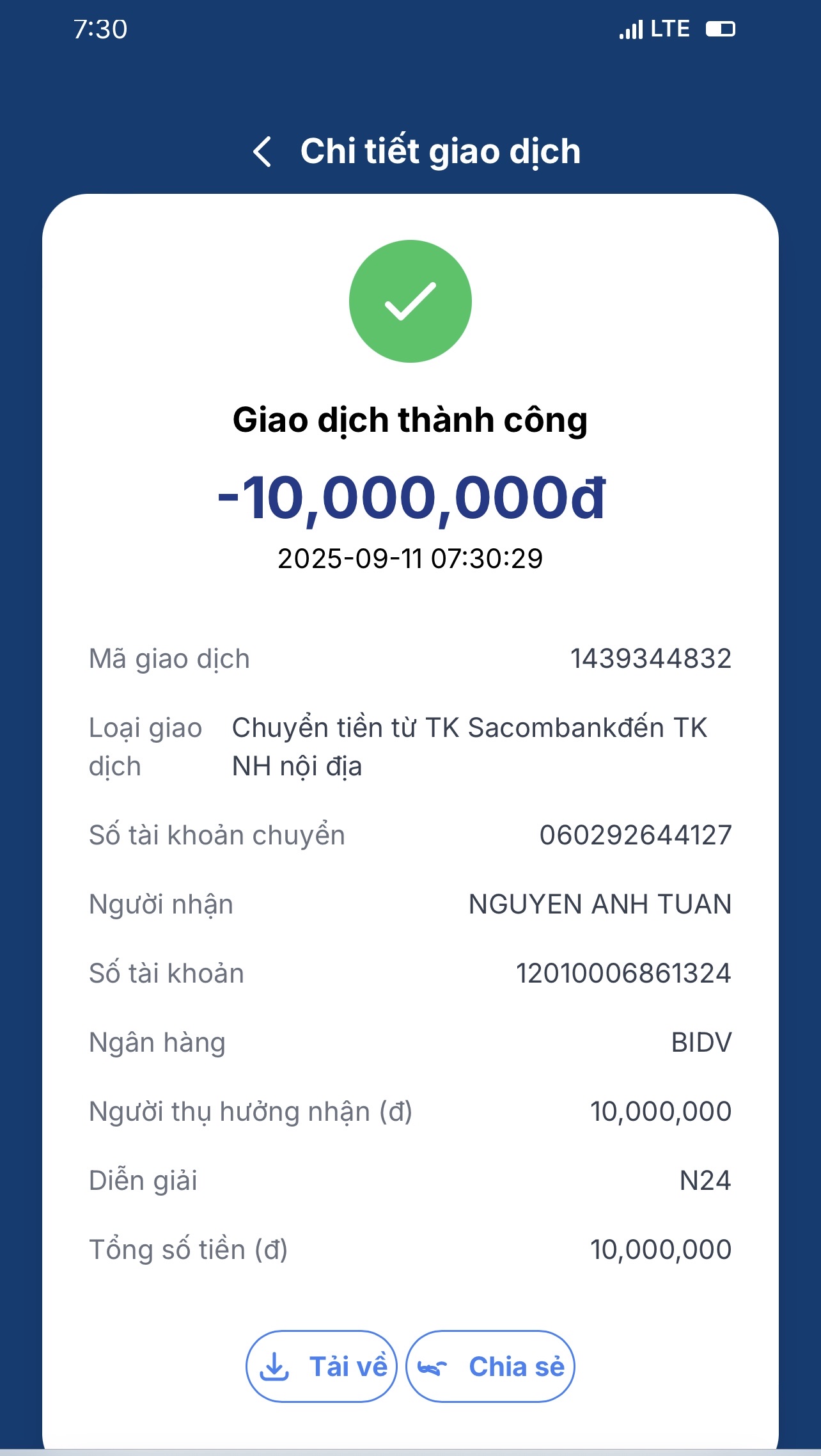The height and width of the screenshot is (1456, 821).
Task: Download the receipt with Tải về
Action: coord(322,1366)
